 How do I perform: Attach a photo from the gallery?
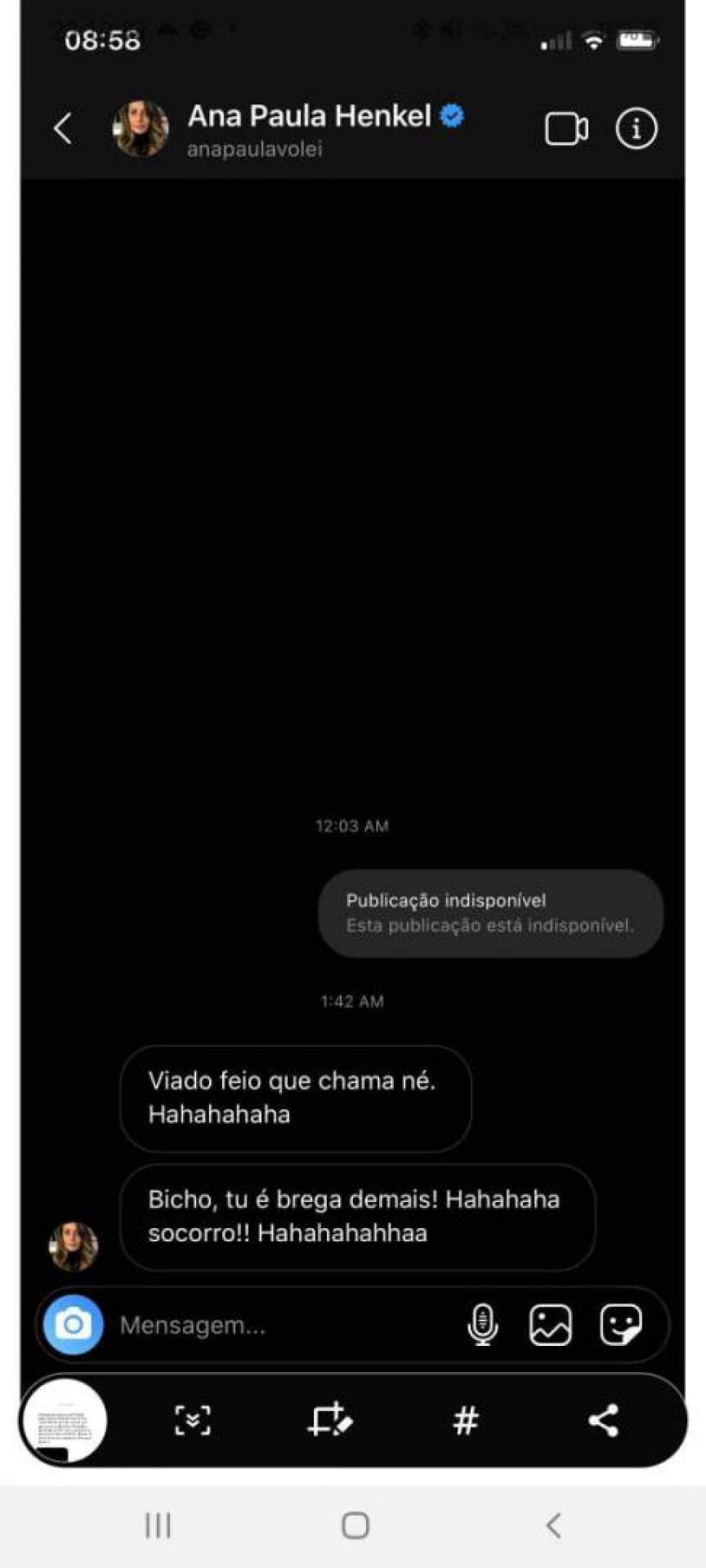point(551,1324)
